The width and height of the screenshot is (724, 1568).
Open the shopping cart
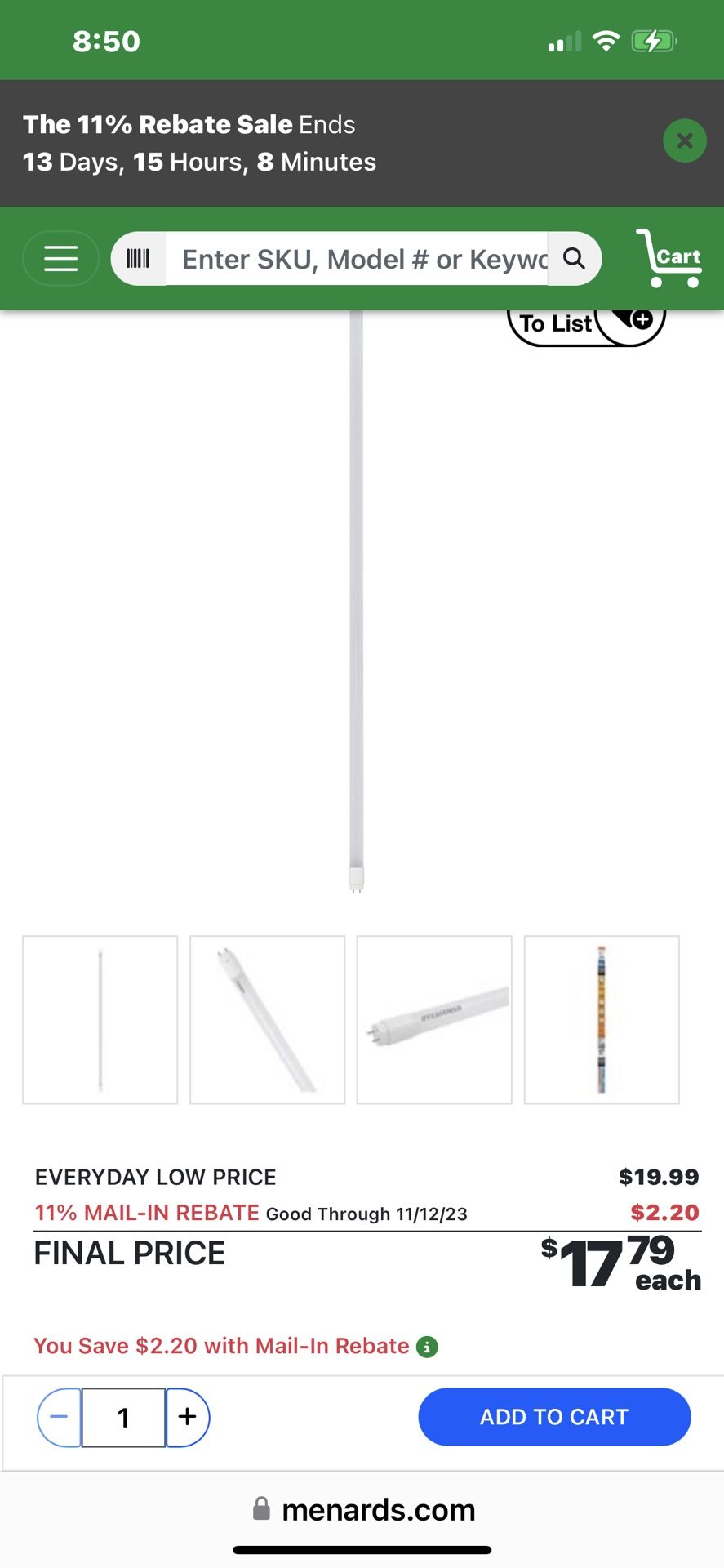(668, 258)
